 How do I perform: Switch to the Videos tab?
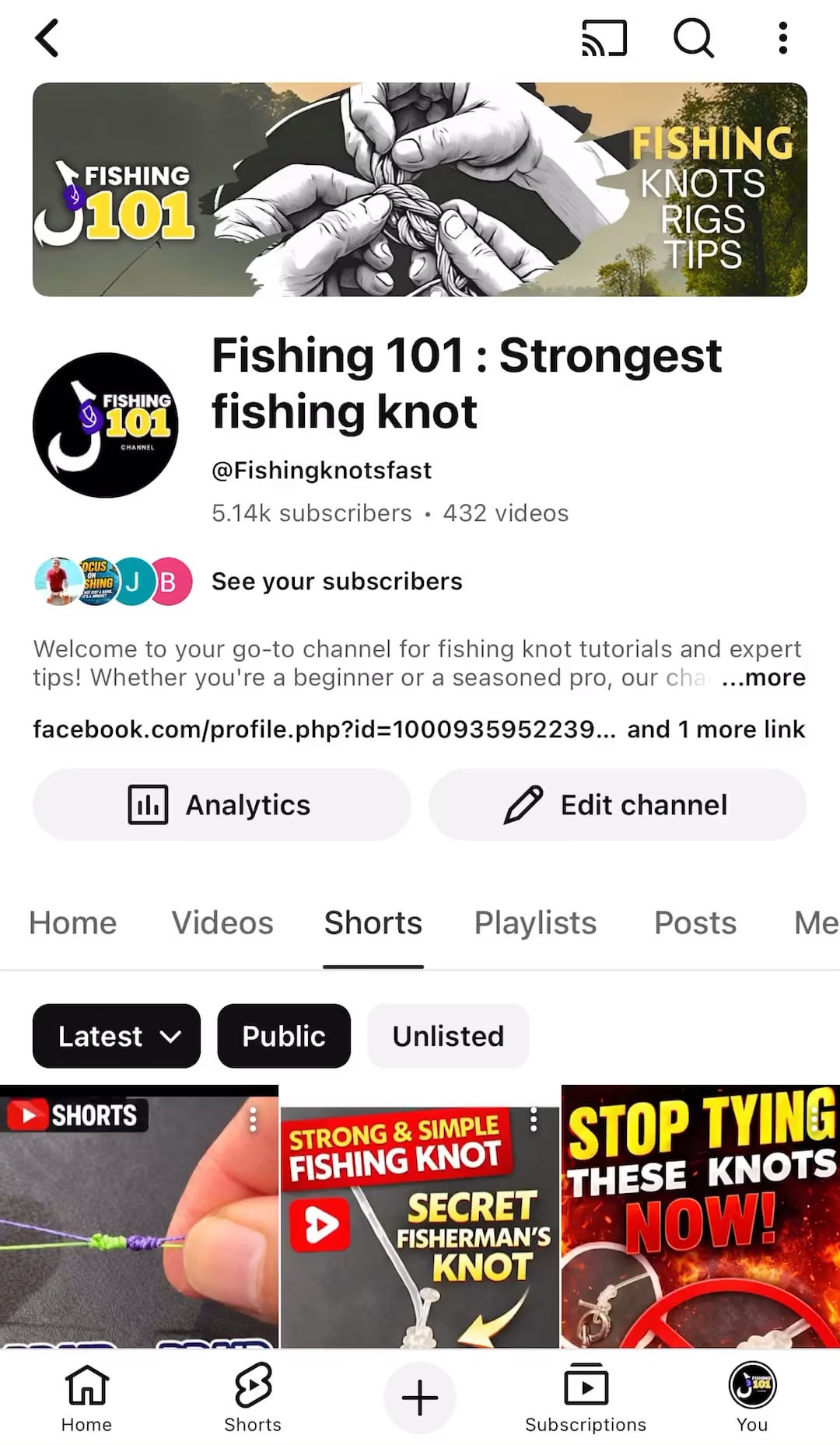coord(222,923)
